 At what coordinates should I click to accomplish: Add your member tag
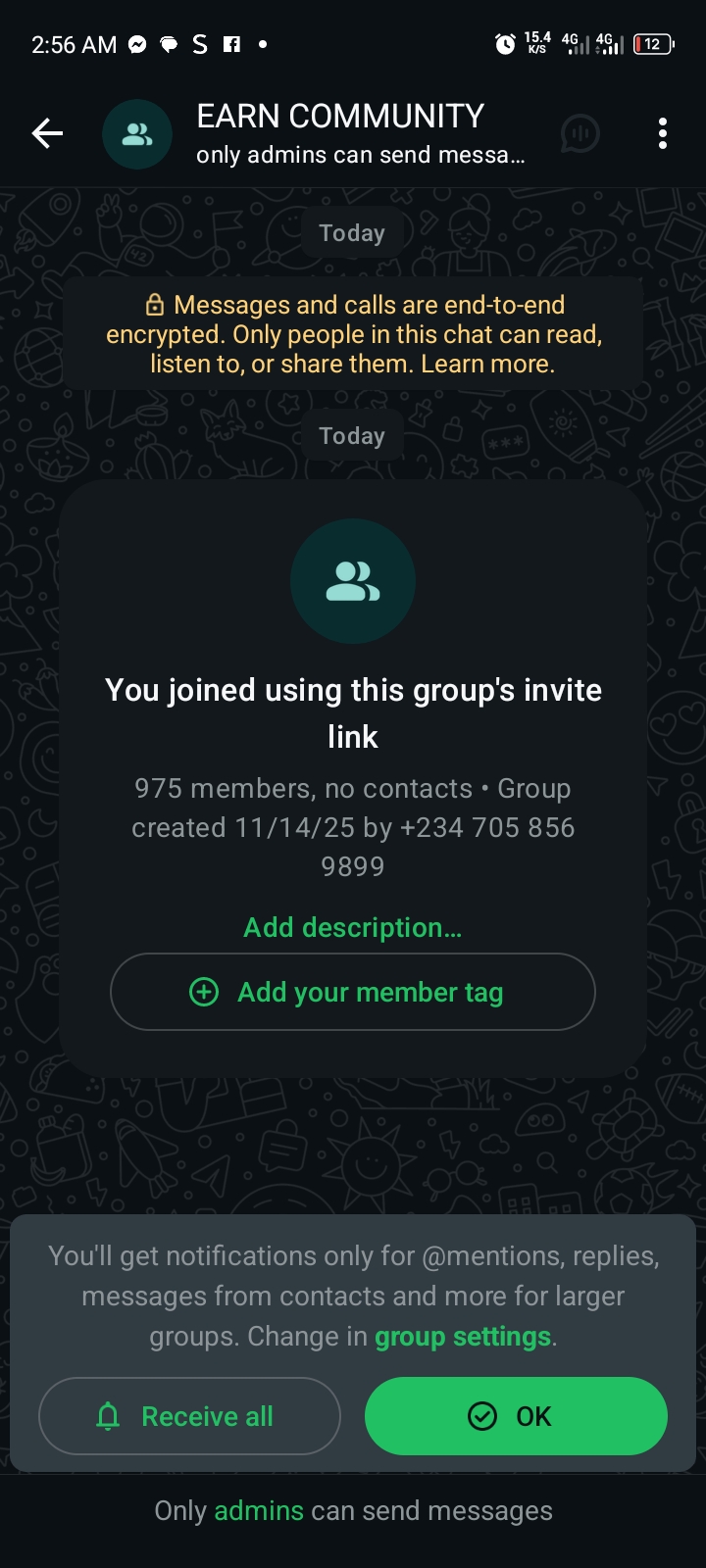point(352,992)
